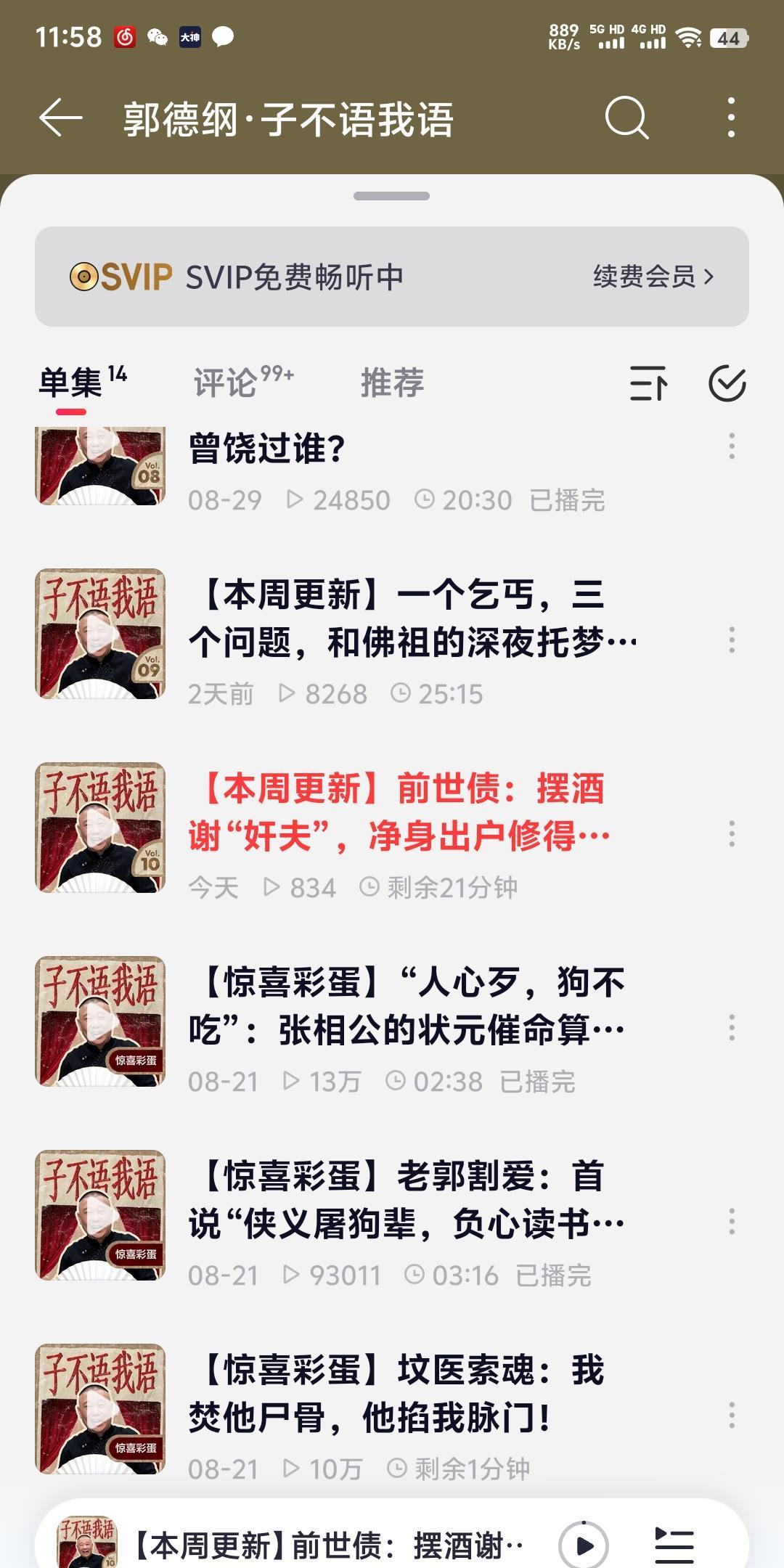The width and height of the screenshot is (784, 1568).
Task: Open more options for 前世债 episode
Action: [x=732, y=834]
